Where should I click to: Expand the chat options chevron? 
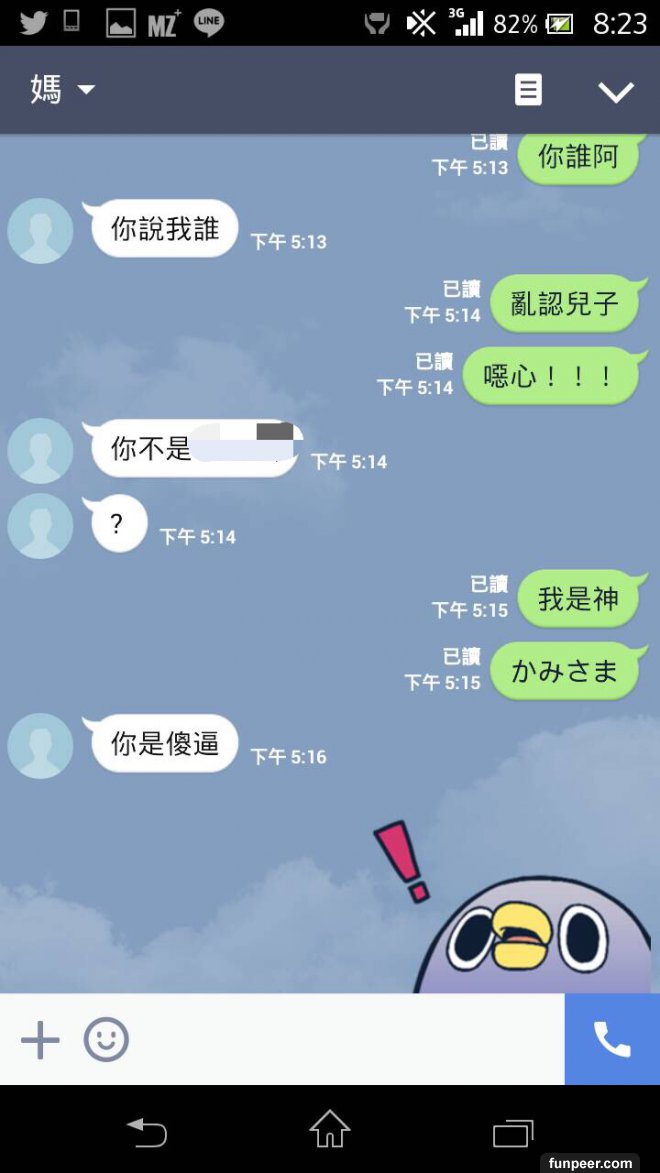615,91
